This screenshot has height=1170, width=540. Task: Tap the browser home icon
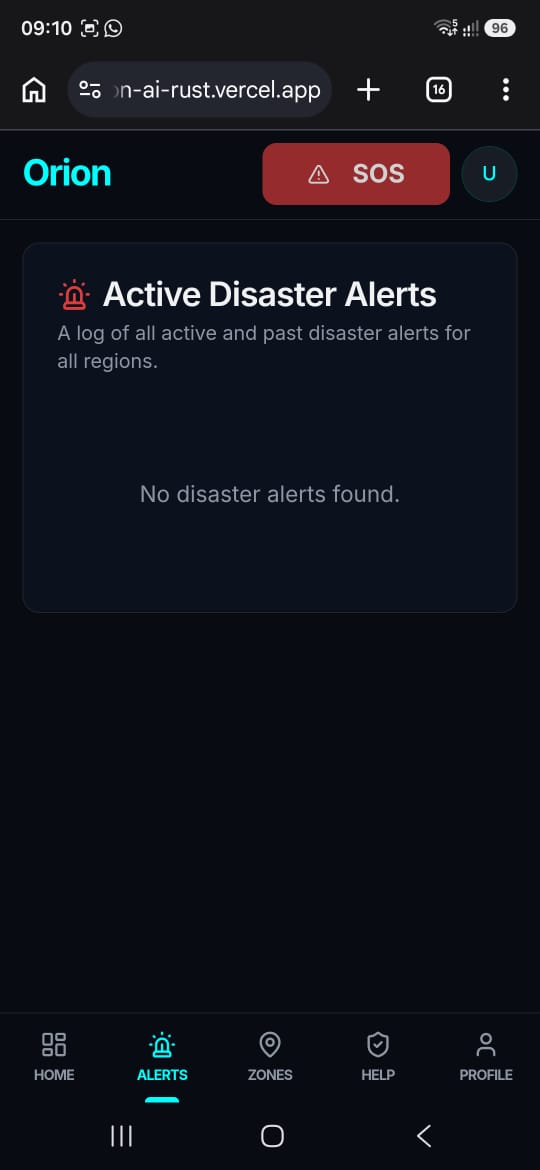coord(34,90)
